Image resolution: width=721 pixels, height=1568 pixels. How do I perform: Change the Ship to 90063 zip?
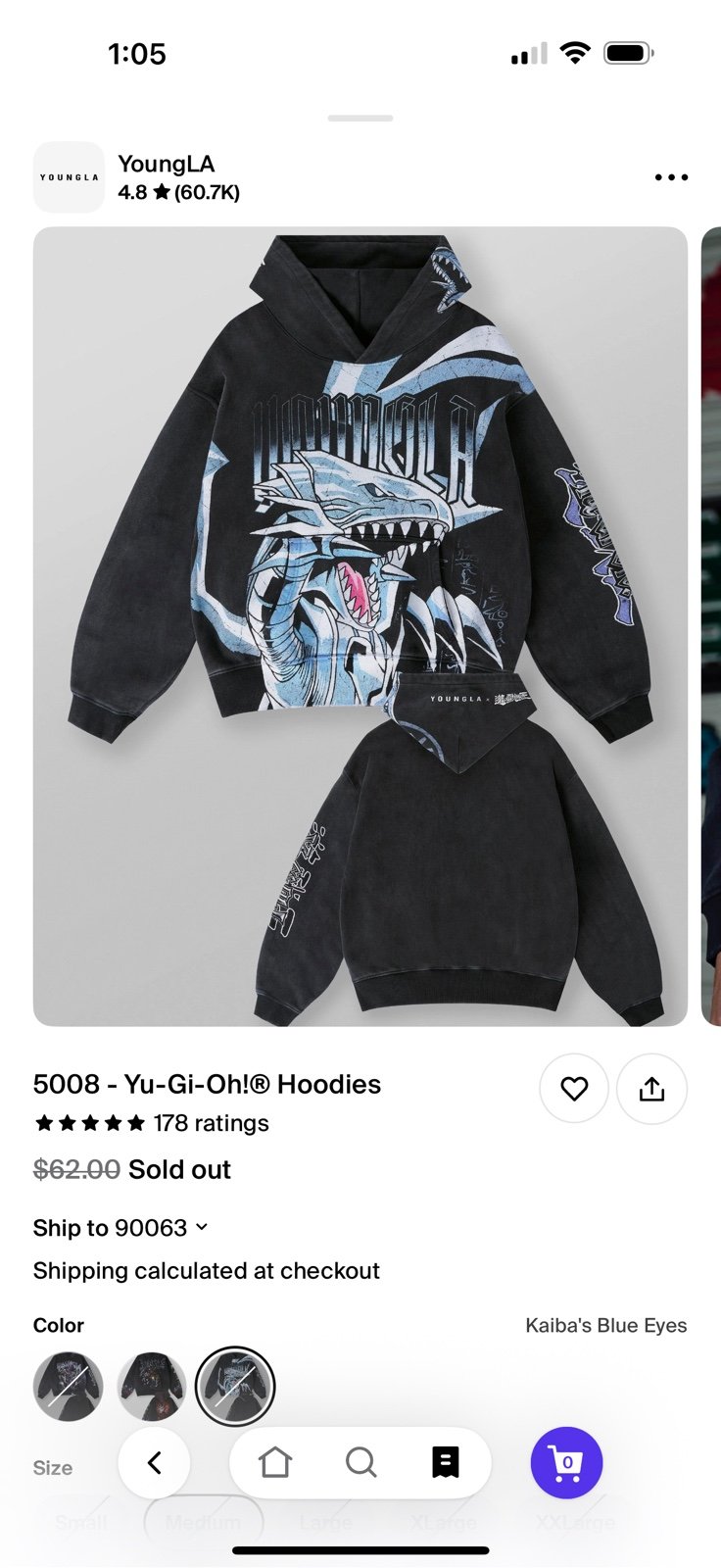[120, 1228]
